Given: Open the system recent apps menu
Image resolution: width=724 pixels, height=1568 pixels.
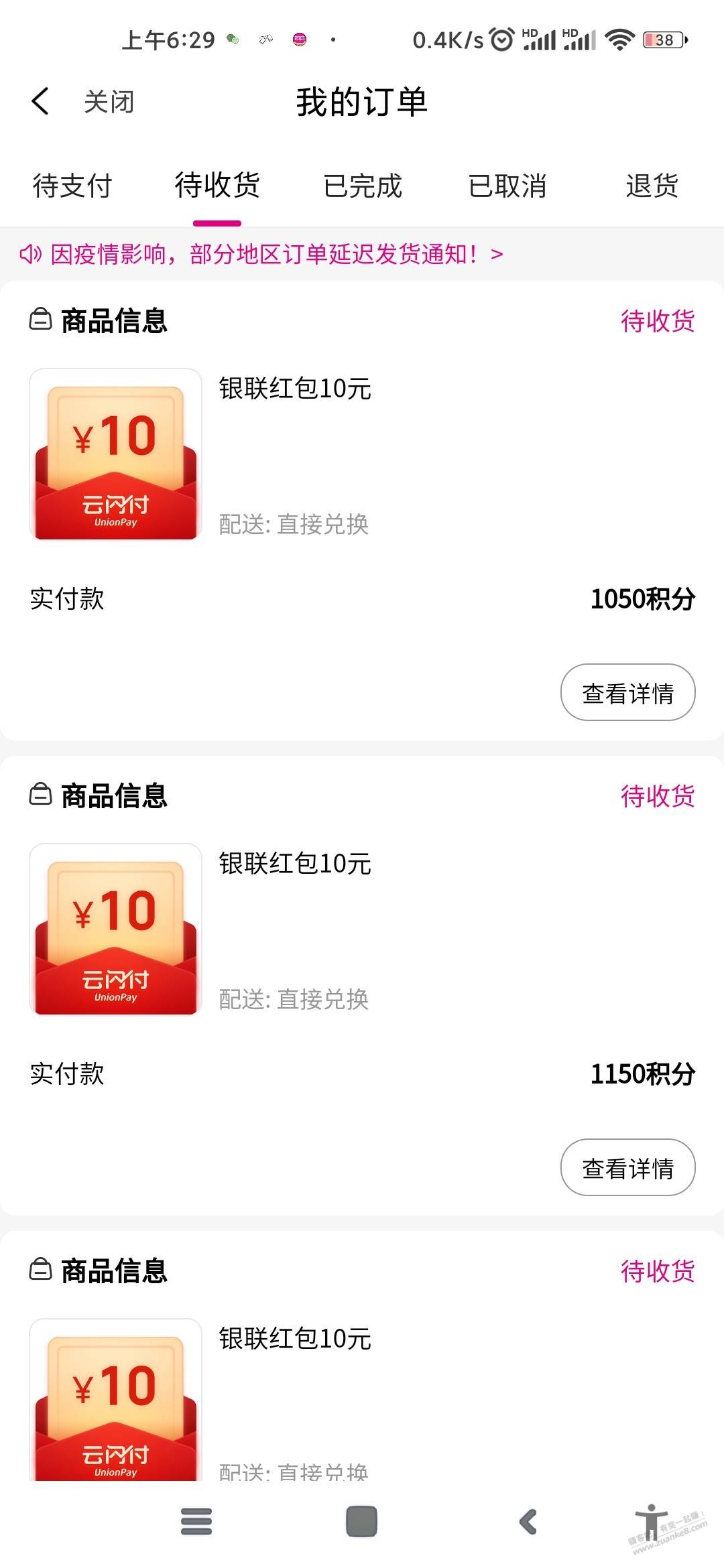Looking at the screenshot, I should click(196, 1522).
